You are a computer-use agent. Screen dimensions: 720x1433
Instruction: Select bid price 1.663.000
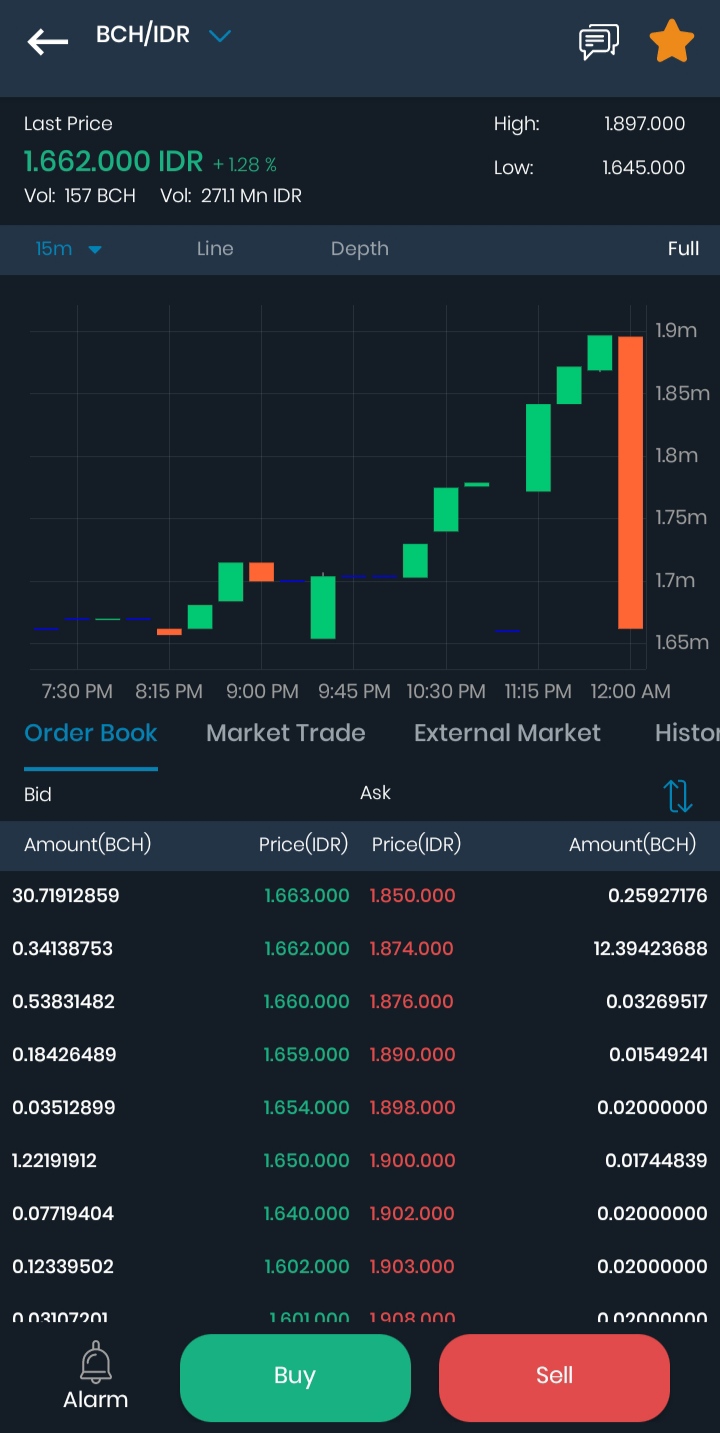click(x=307, y=895)
